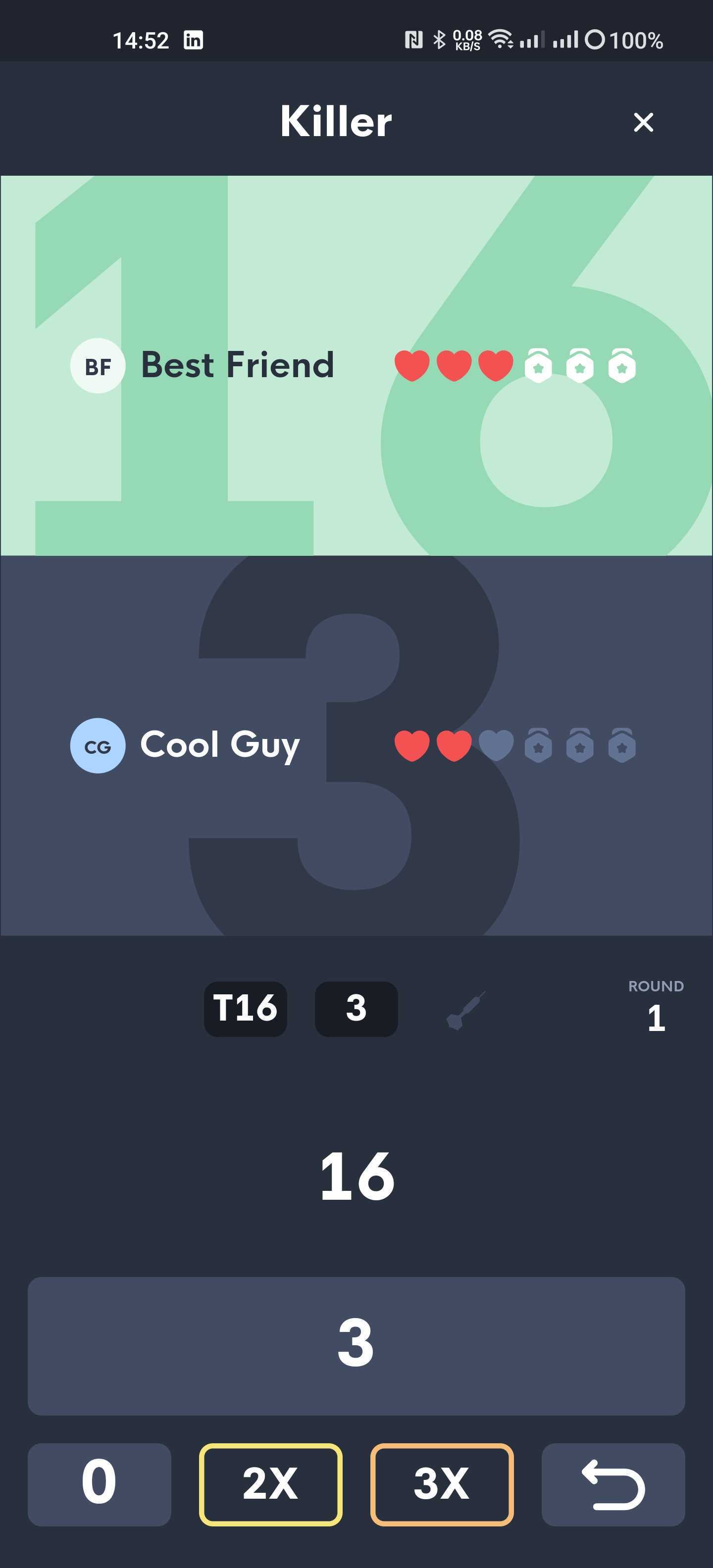The image size is (713, 1568).
Task: Close the Killer game screen
Action: coord(643,122)
